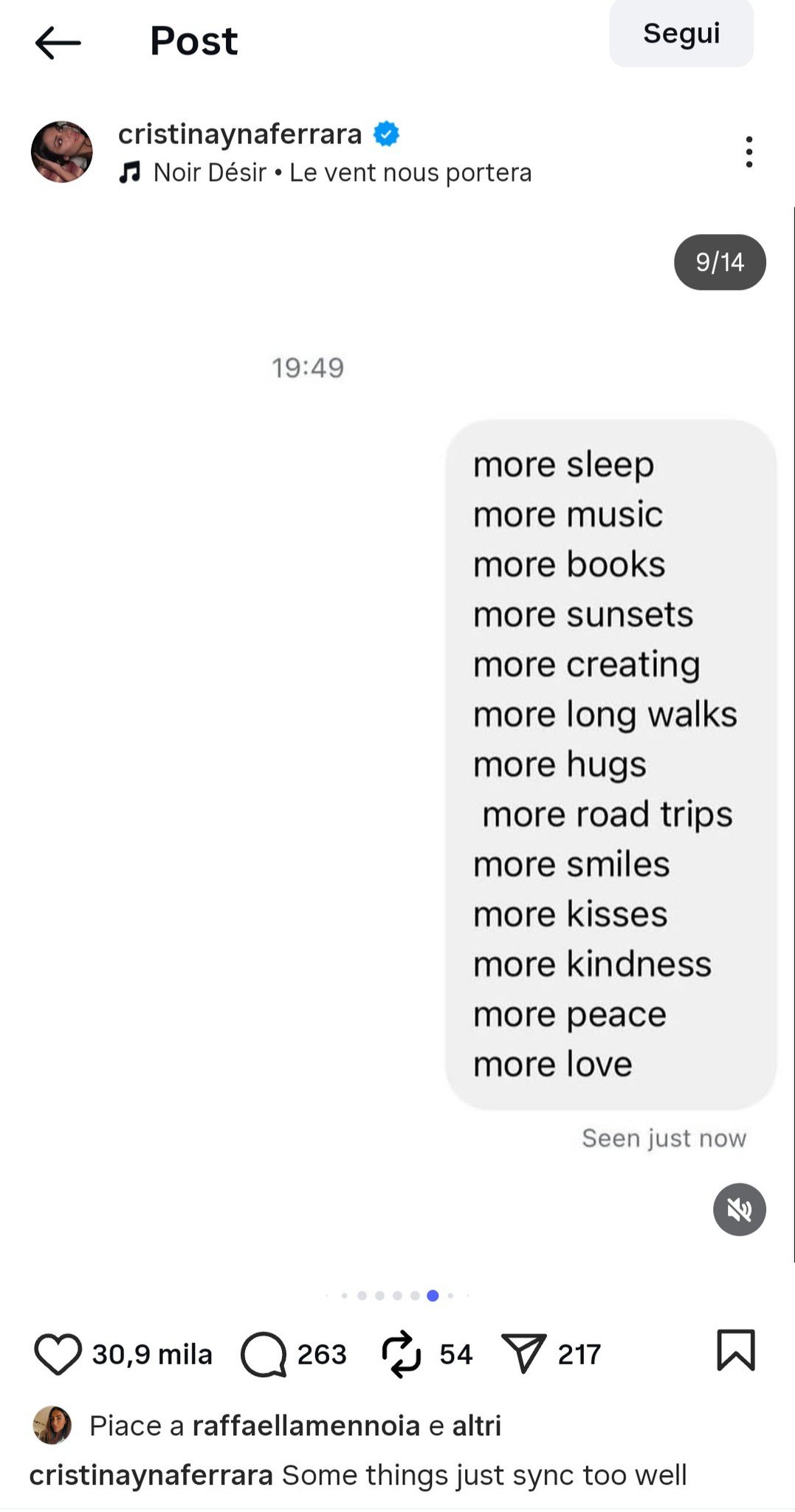
Task: Open the comments on this post
Action: click(264, 1354)
